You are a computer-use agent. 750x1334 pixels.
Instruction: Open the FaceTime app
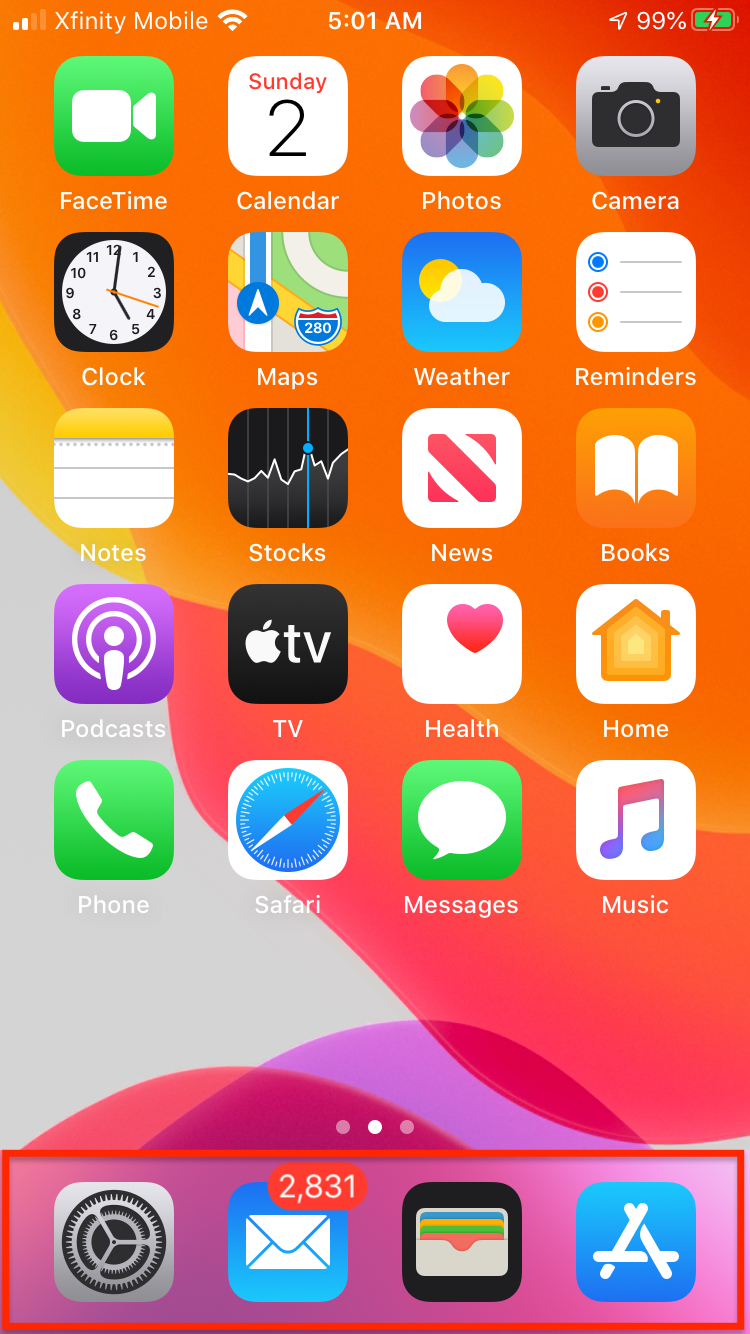[113, 115]
